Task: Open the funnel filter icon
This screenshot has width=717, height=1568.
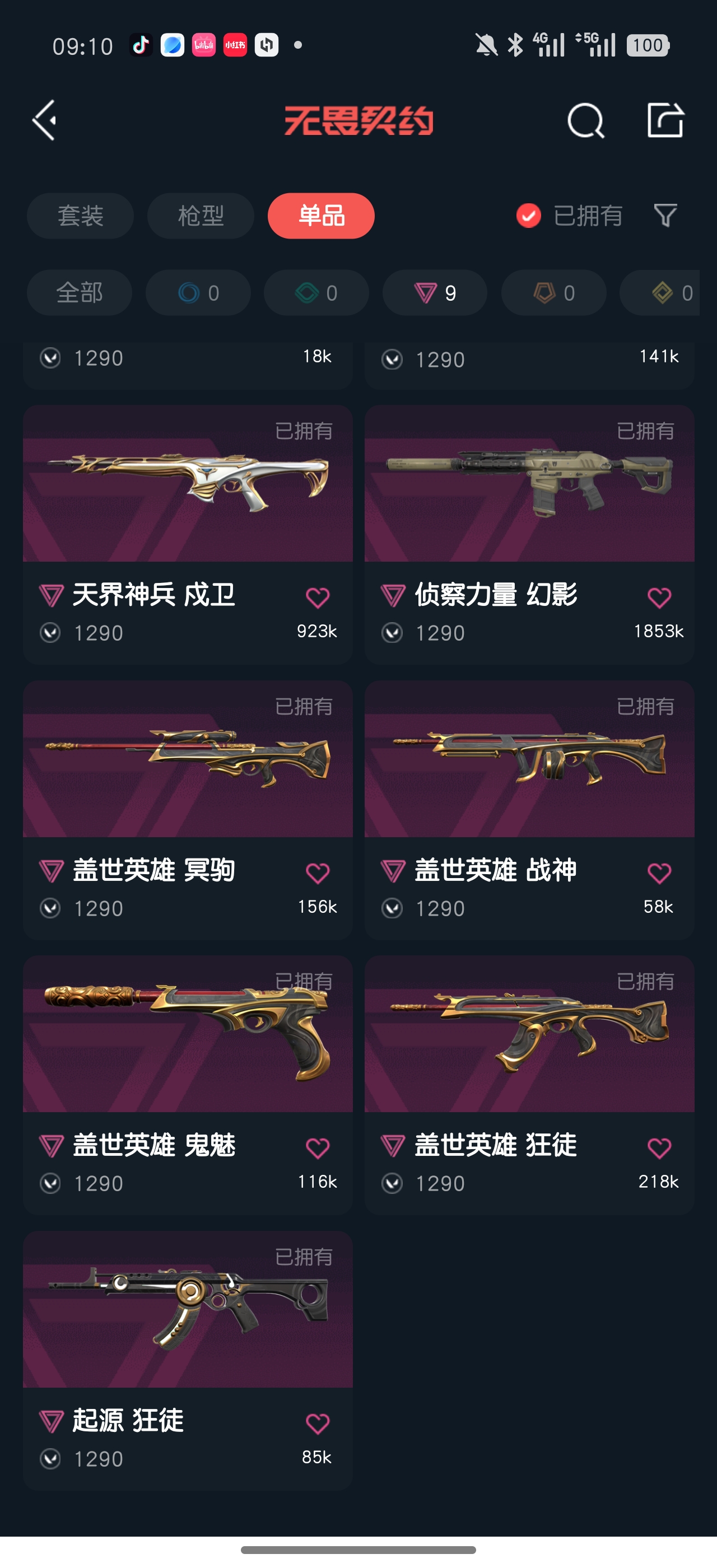Action: click(665, 216)
